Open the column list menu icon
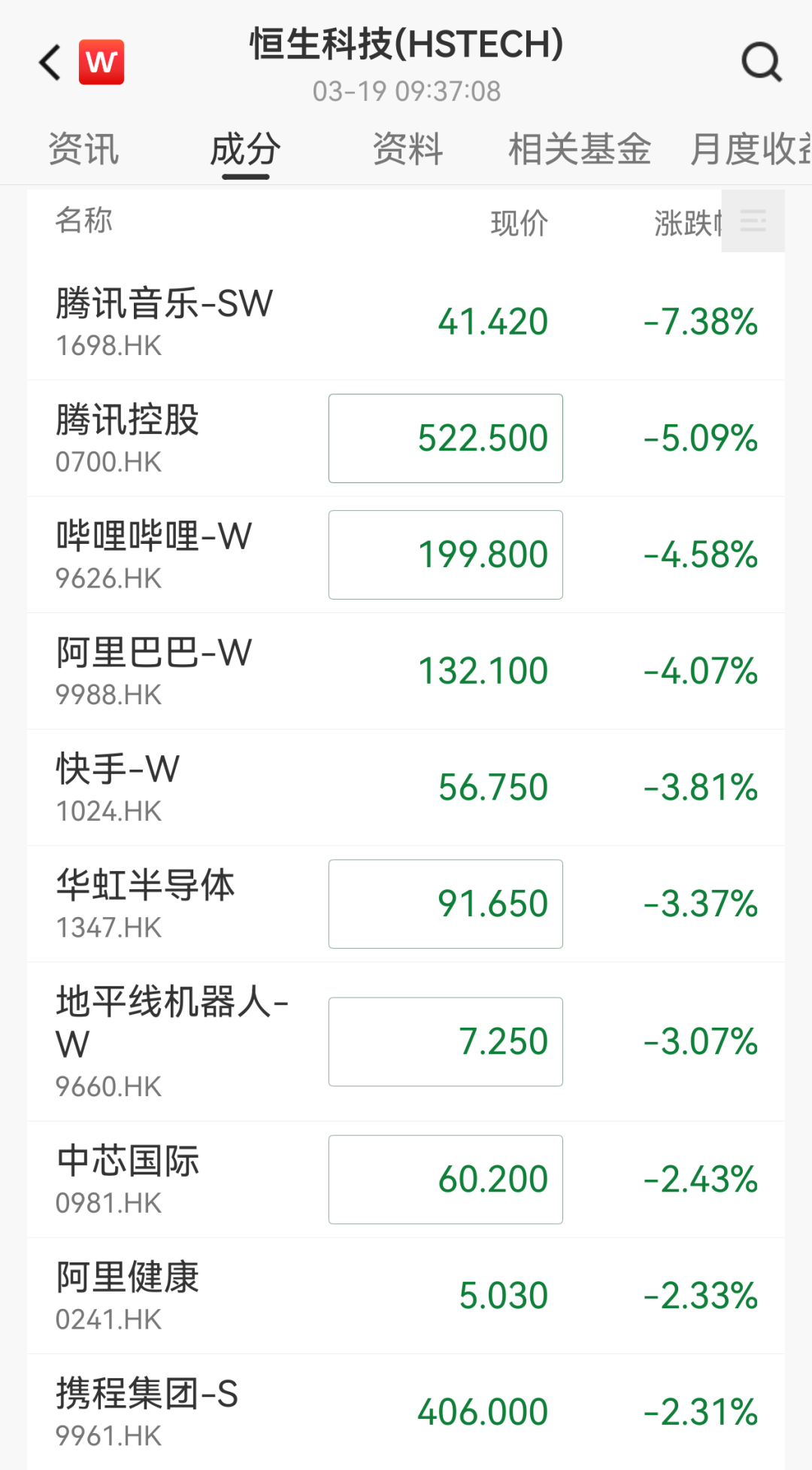The height and width of the screenshot is (1470, 812). point(753,221)
